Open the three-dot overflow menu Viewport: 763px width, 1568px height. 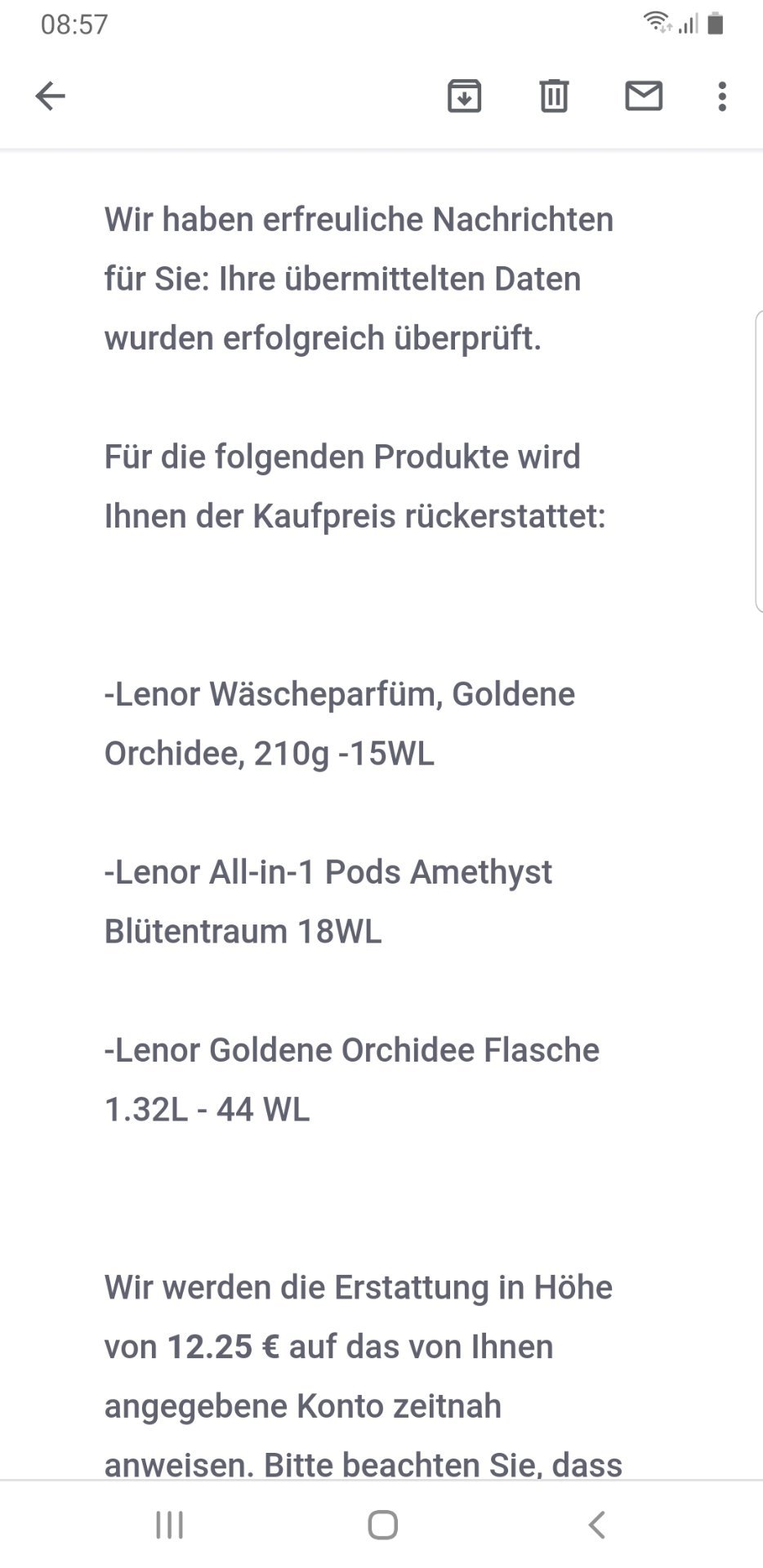[x=721, y=96]
